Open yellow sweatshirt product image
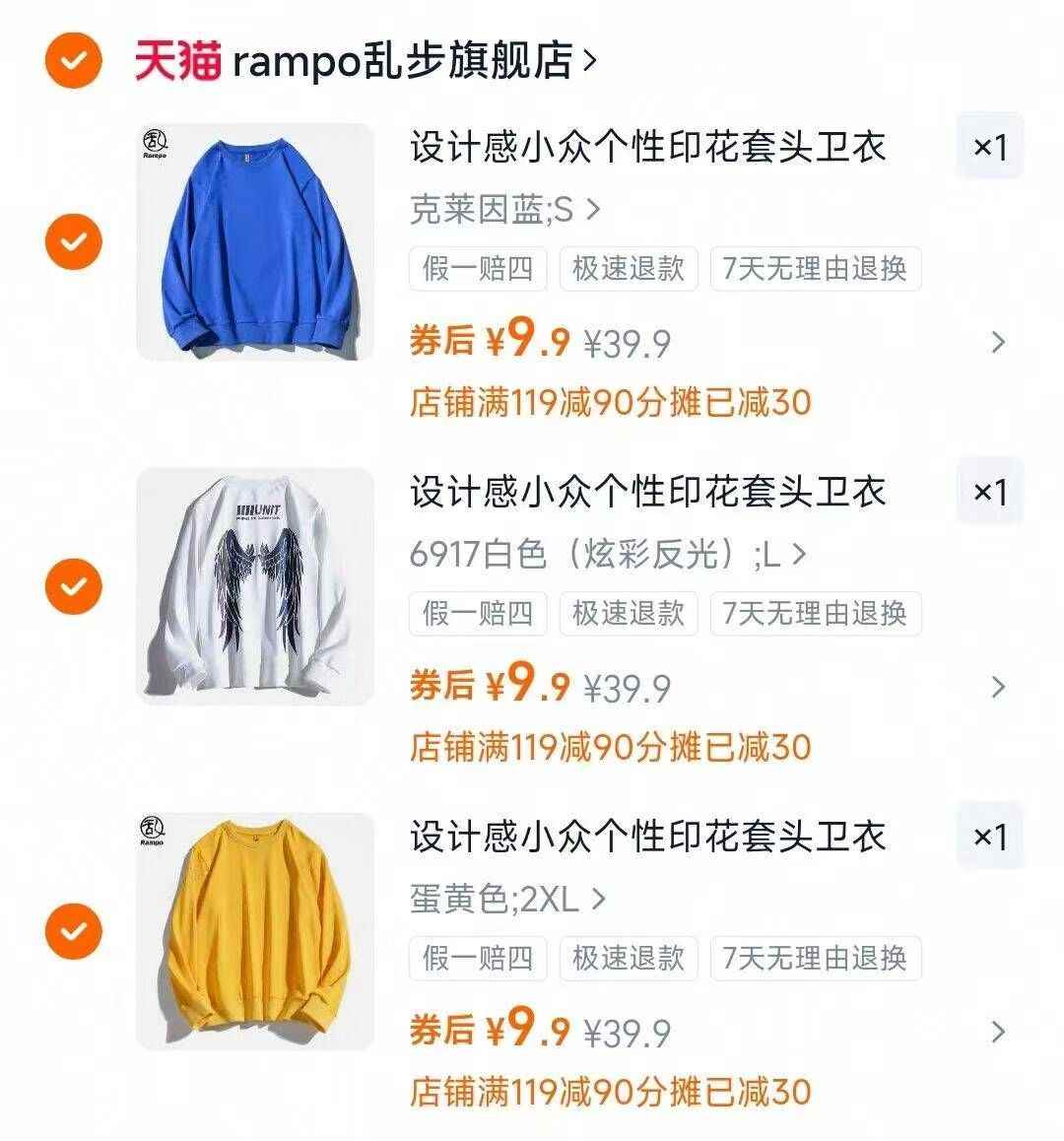Screen dimensions: 1064x1141 coord(255,931)
